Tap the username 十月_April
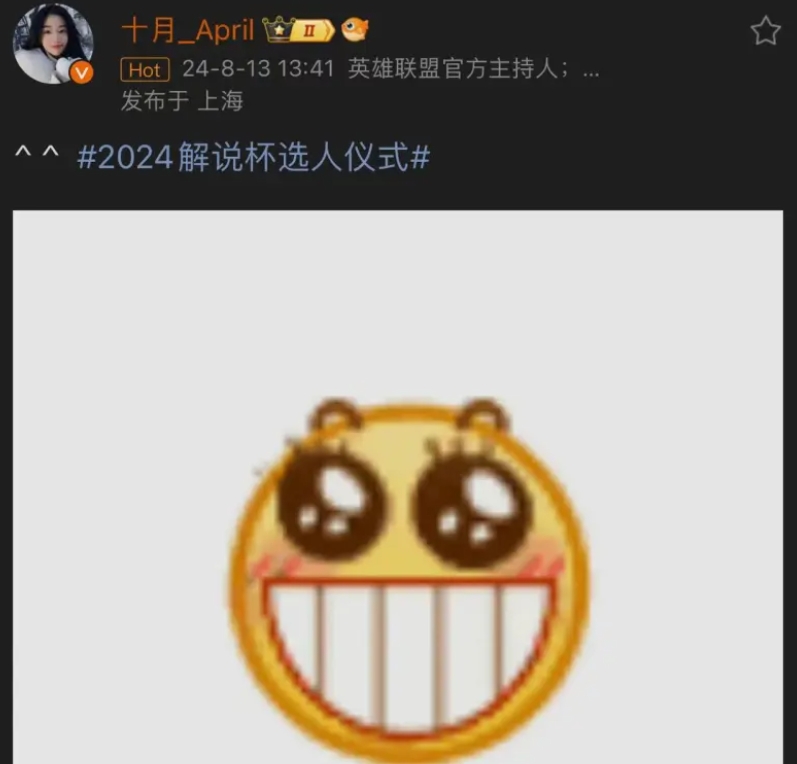The height and width of the screenshot is (764, 797). pos(188,31)
